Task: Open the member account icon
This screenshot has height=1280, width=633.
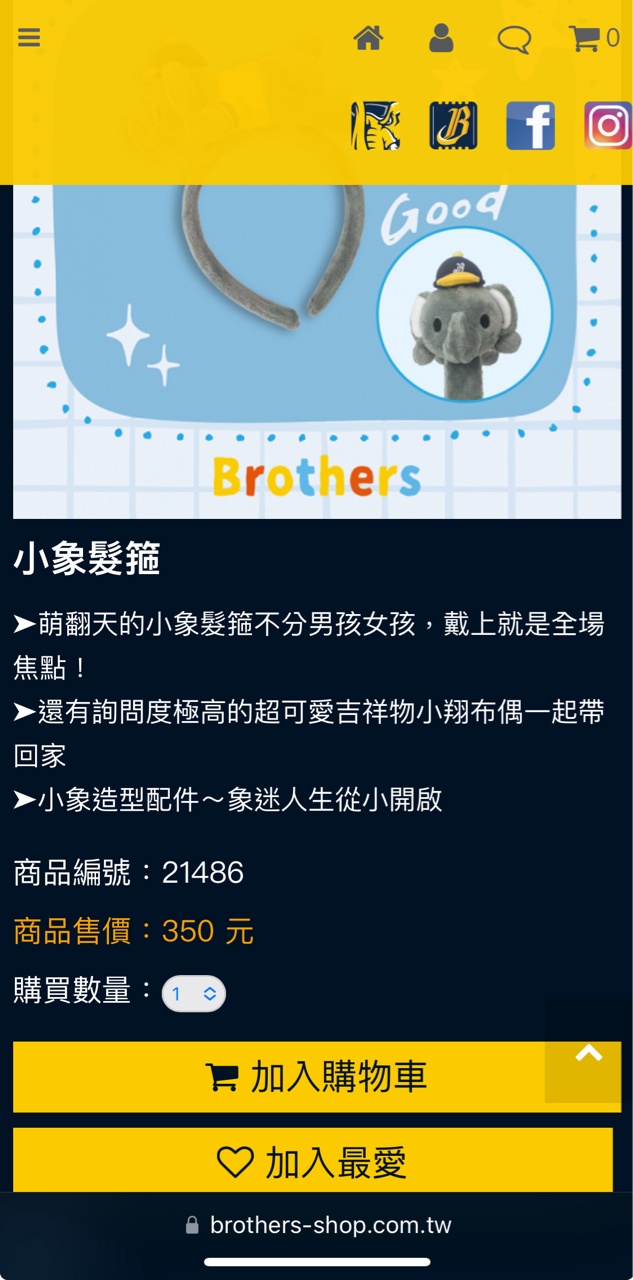Action: click(441, 39)
